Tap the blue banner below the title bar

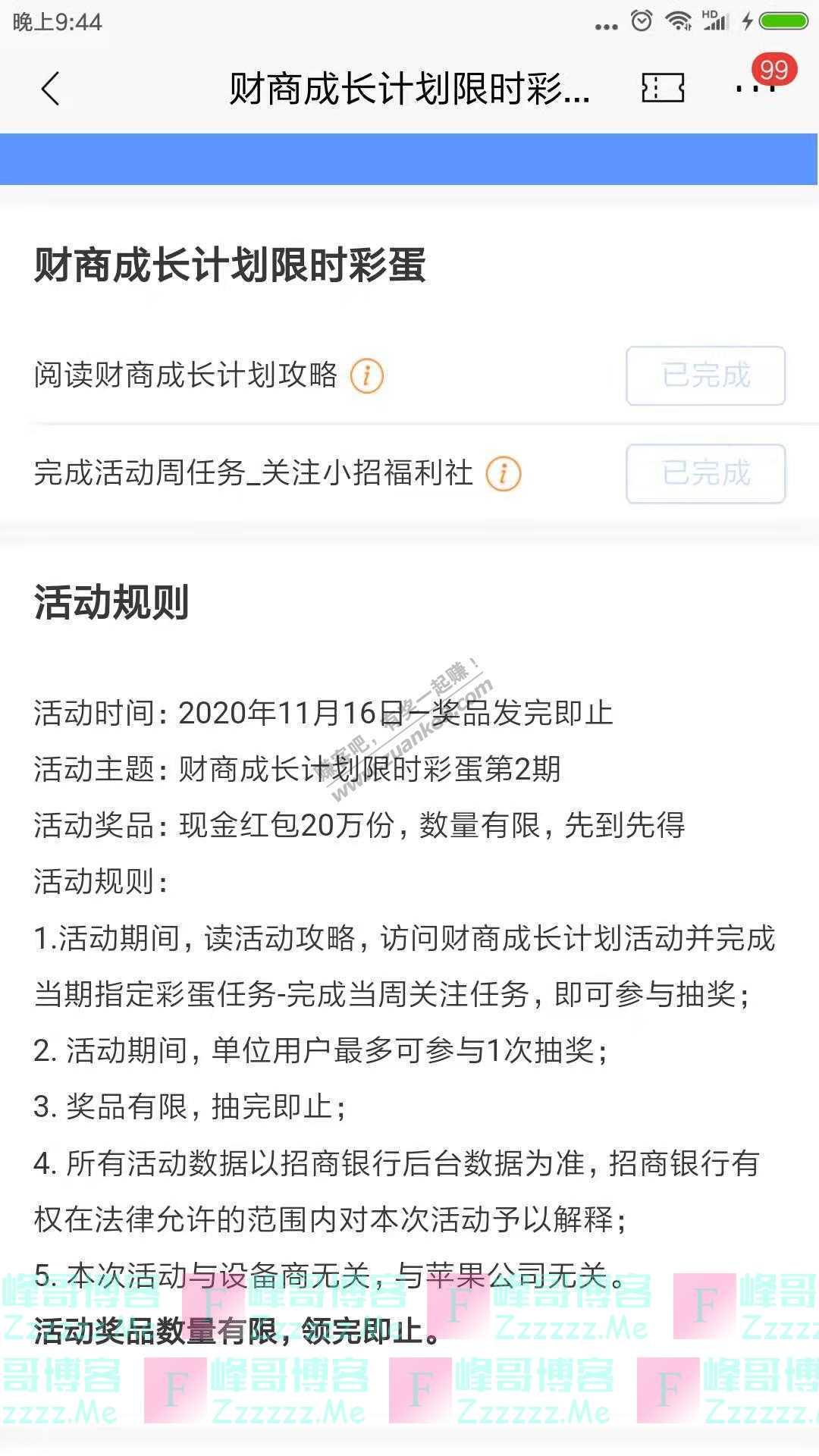409,155
